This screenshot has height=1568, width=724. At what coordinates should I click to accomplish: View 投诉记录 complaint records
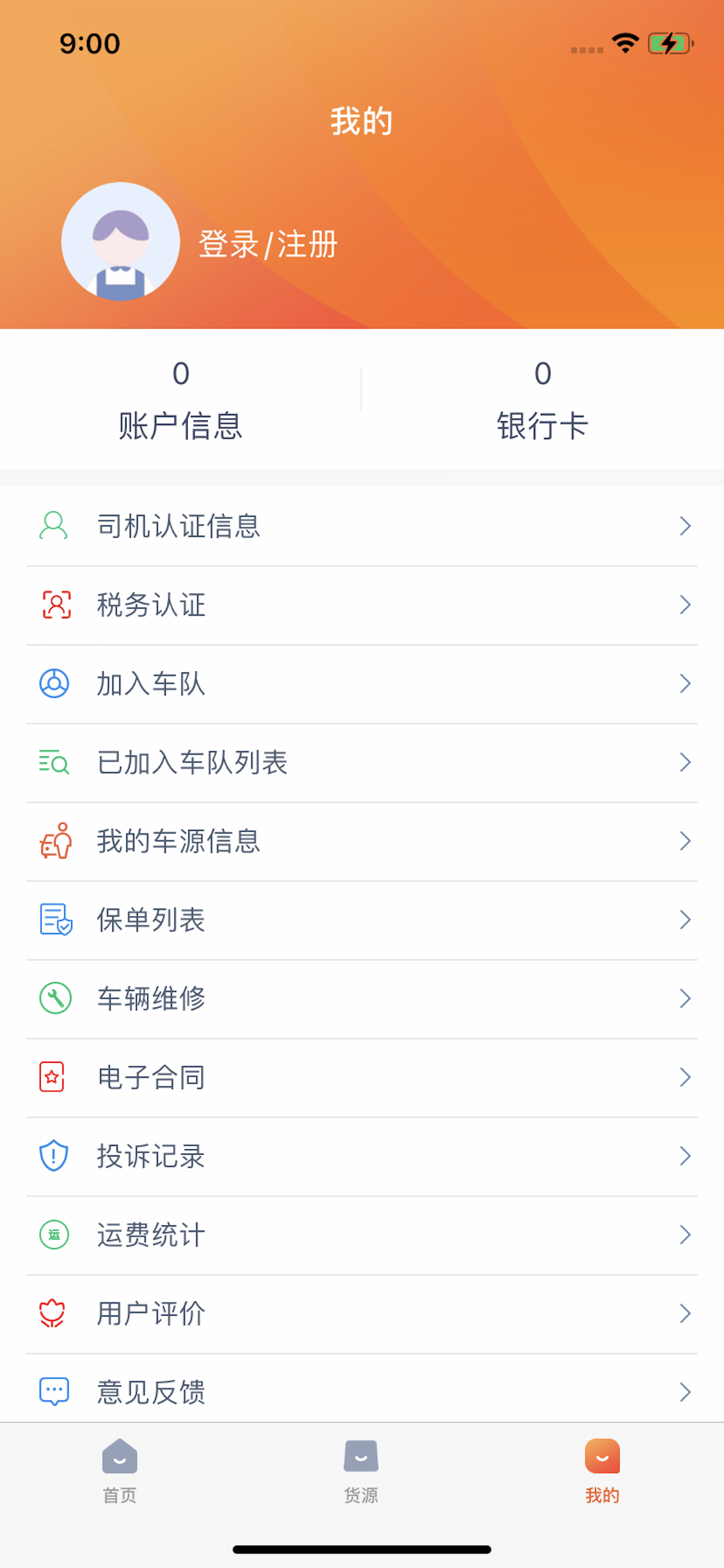362,1156
